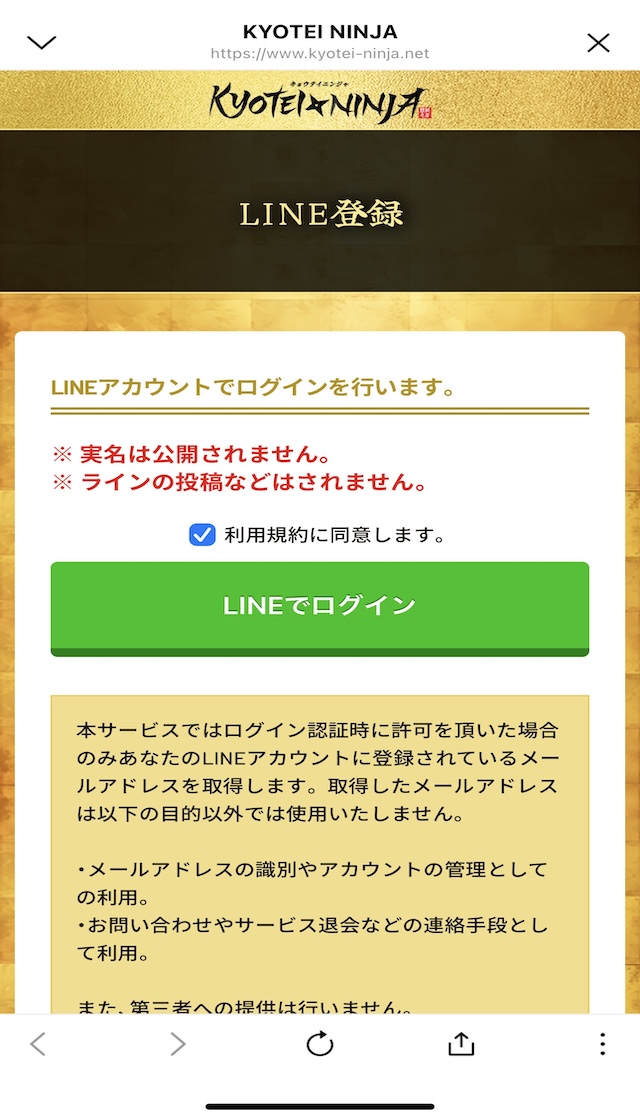Share this page
This screenshot has width=640, height=1120.
(460, 1044)
